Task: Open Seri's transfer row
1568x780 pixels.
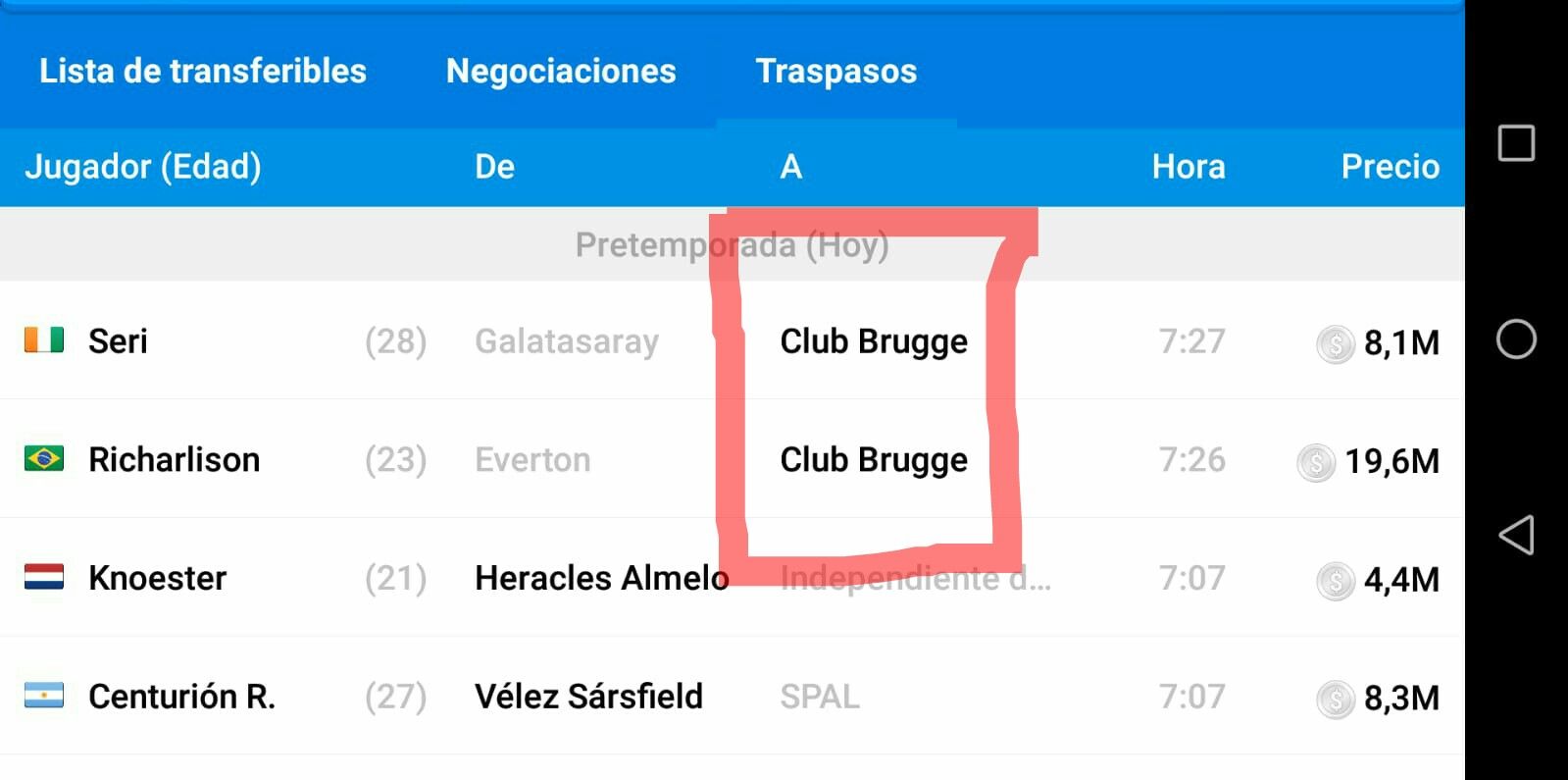Action: click(x=118, y=340)
